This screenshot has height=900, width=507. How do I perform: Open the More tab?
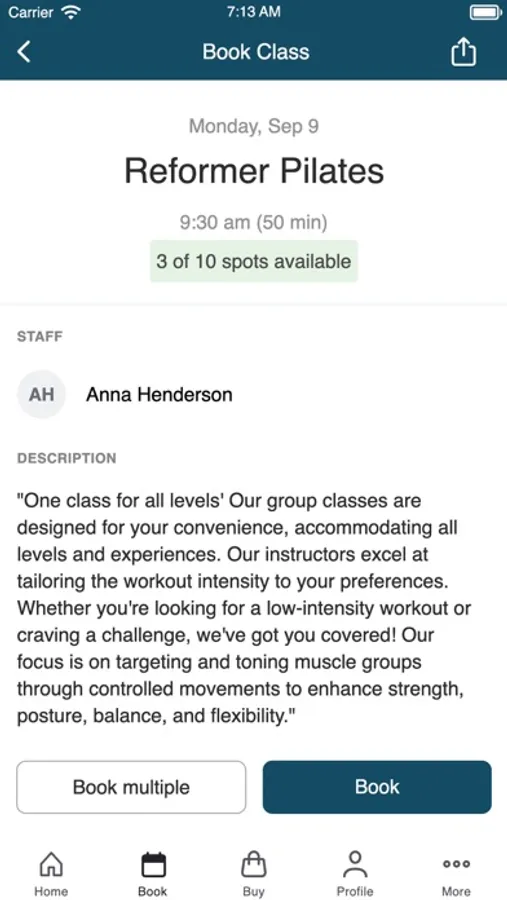tap(456, 874)
